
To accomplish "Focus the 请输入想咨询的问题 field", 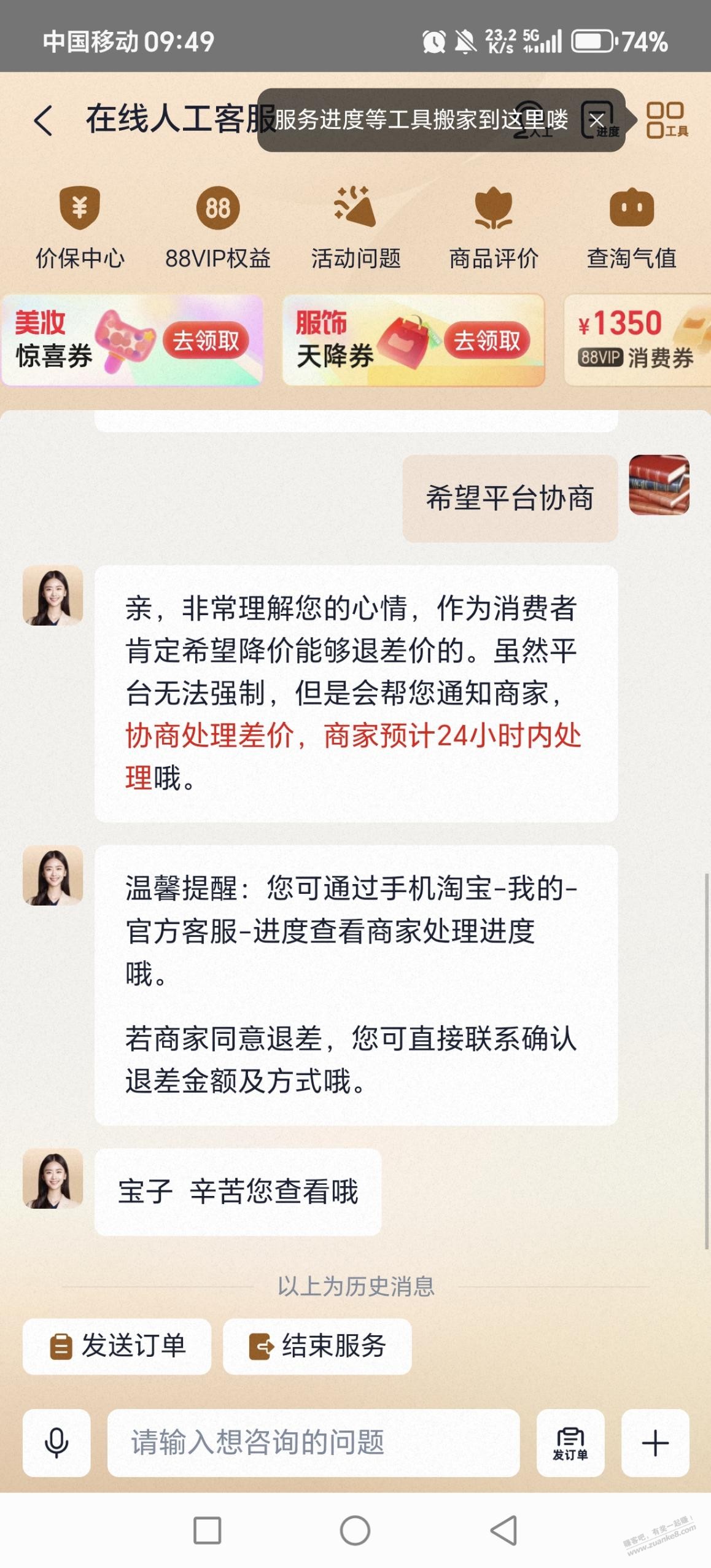I will point(313,1442).
